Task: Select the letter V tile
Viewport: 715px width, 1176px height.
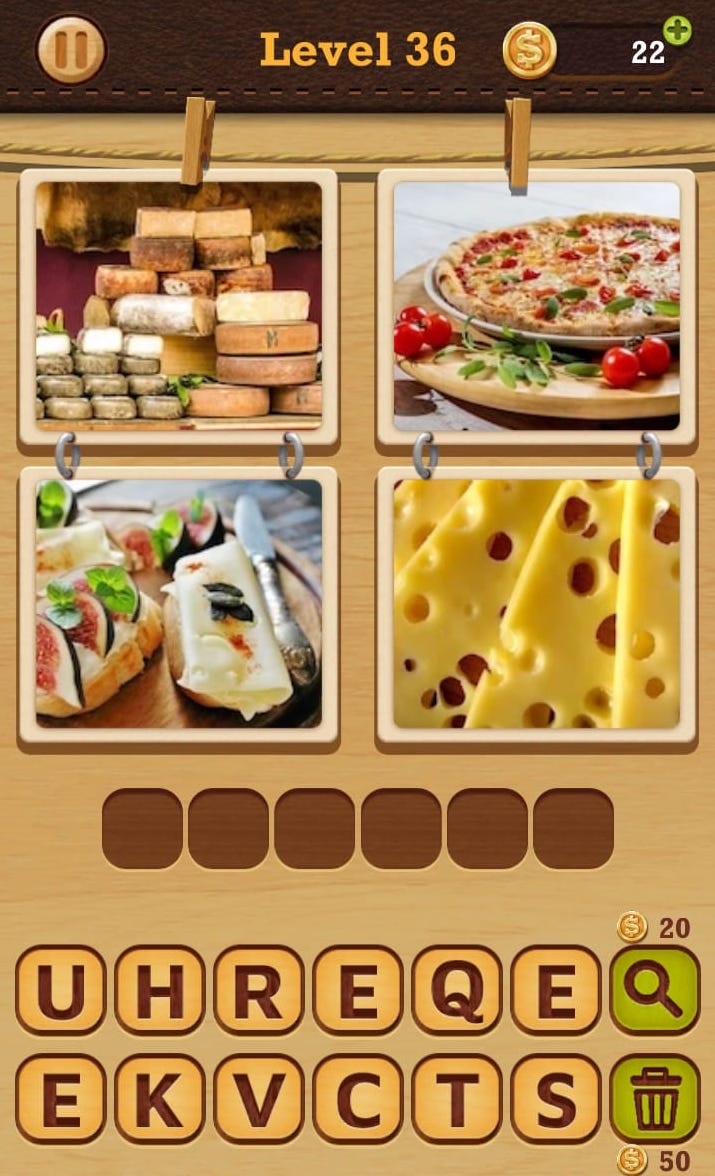Action: pyautogui.click(x=258, y=1098)
